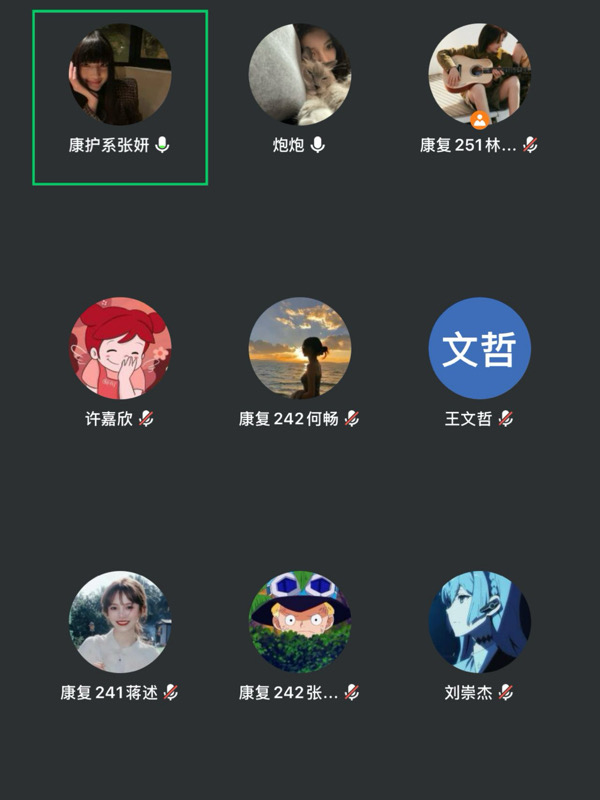600x800 pixels.
Task: Tap the participant 康复251林 with the guitar avatar
Action: click(480, 76)
